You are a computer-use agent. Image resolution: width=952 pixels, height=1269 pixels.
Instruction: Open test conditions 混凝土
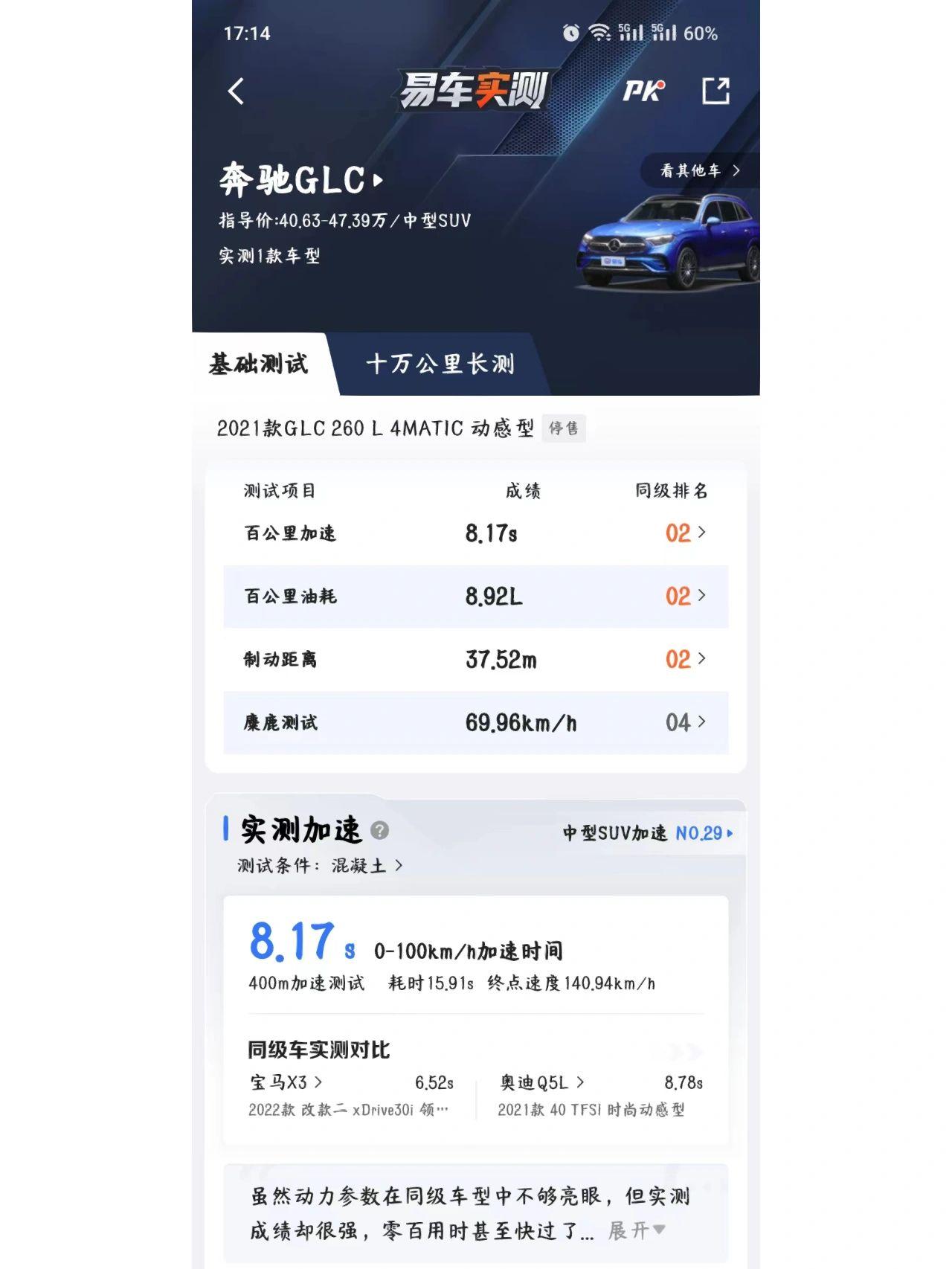366,865
